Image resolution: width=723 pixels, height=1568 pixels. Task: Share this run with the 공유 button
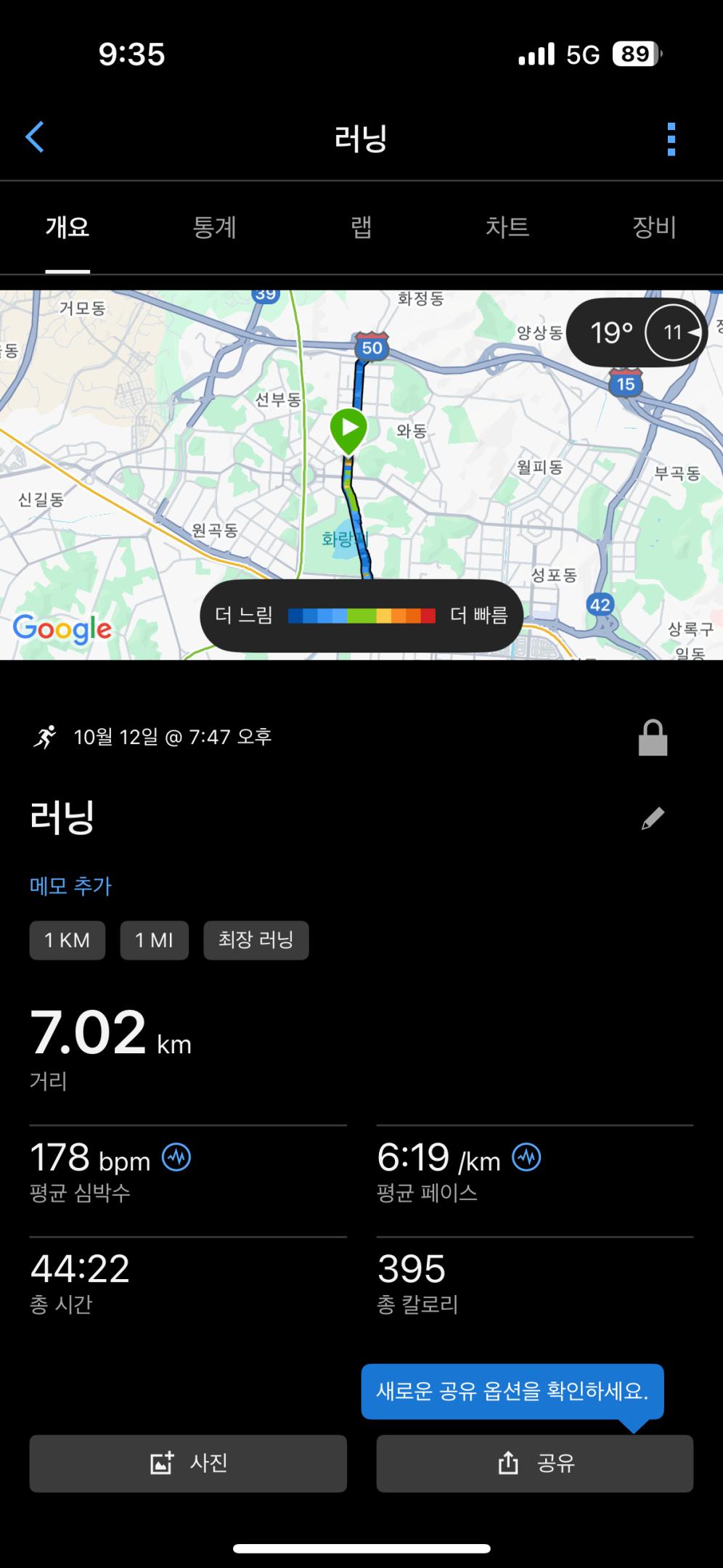click(x=535, y=1463)
